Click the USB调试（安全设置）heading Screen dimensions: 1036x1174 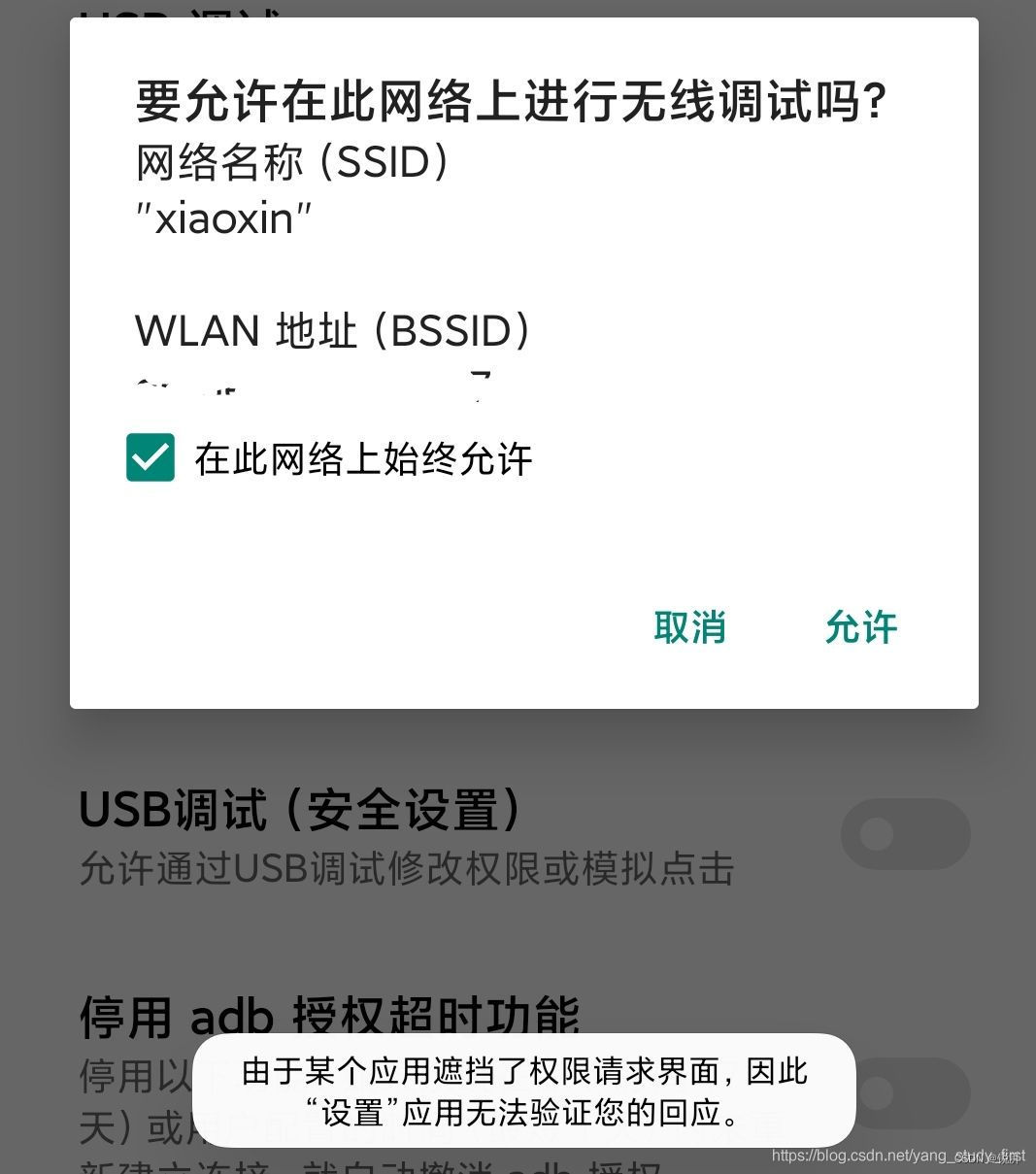point(301,809)
